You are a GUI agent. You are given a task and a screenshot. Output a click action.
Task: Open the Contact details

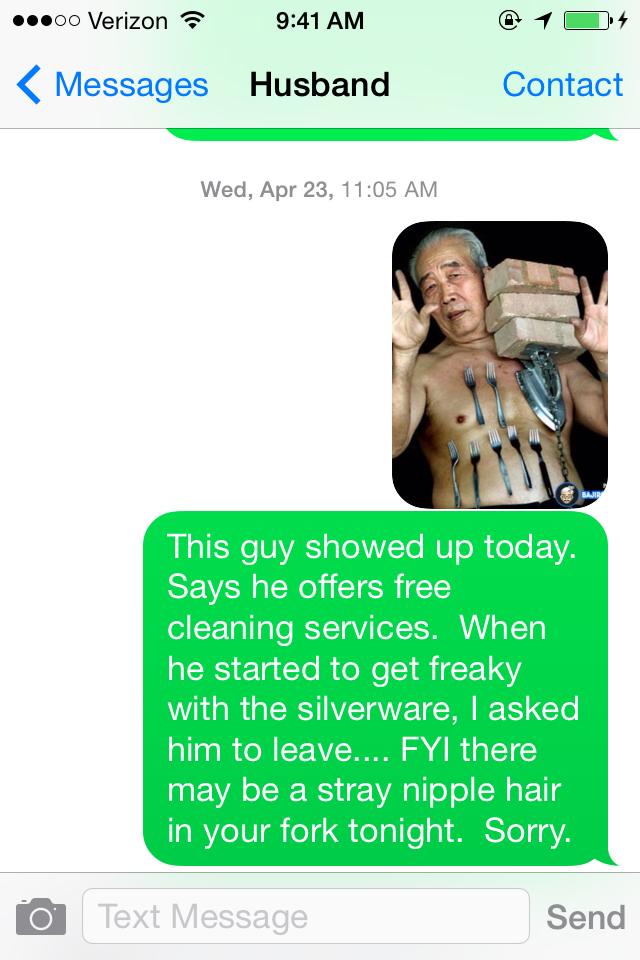click(x=562, y=85)
